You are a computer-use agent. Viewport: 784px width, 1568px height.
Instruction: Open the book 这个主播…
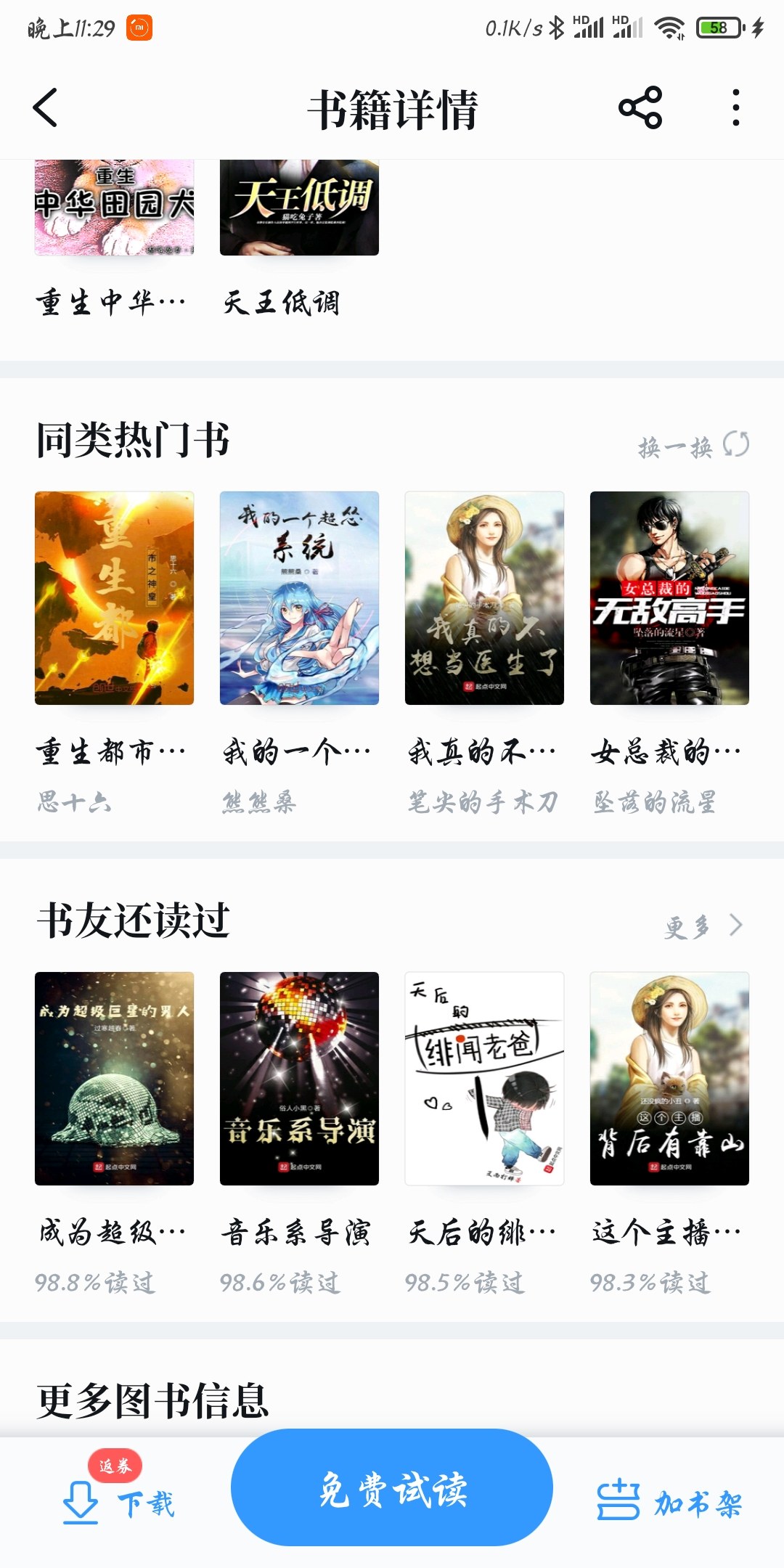coord(669,1079)
